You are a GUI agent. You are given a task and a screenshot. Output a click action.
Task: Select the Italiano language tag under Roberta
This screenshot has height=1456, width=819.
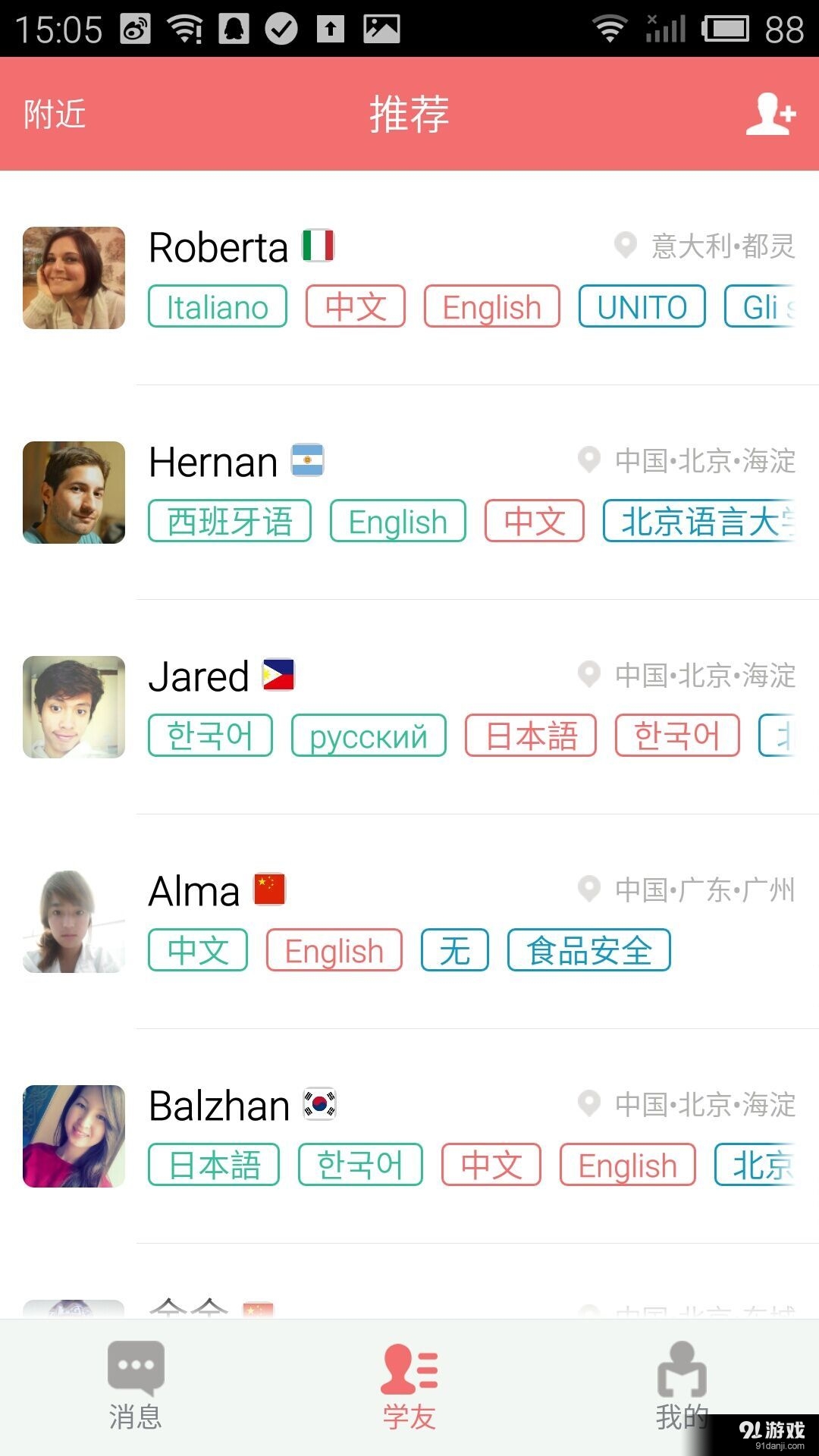216,306
